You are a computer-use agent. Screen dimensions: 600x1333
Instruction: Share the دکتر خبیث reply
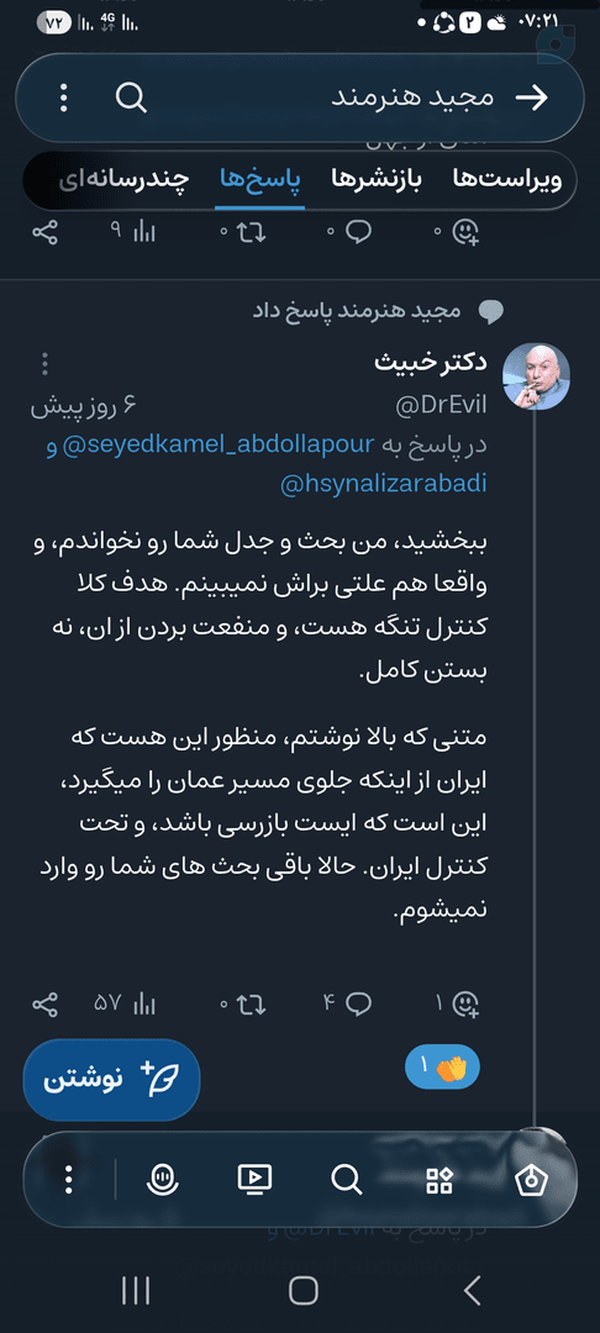coord(45,1004)
